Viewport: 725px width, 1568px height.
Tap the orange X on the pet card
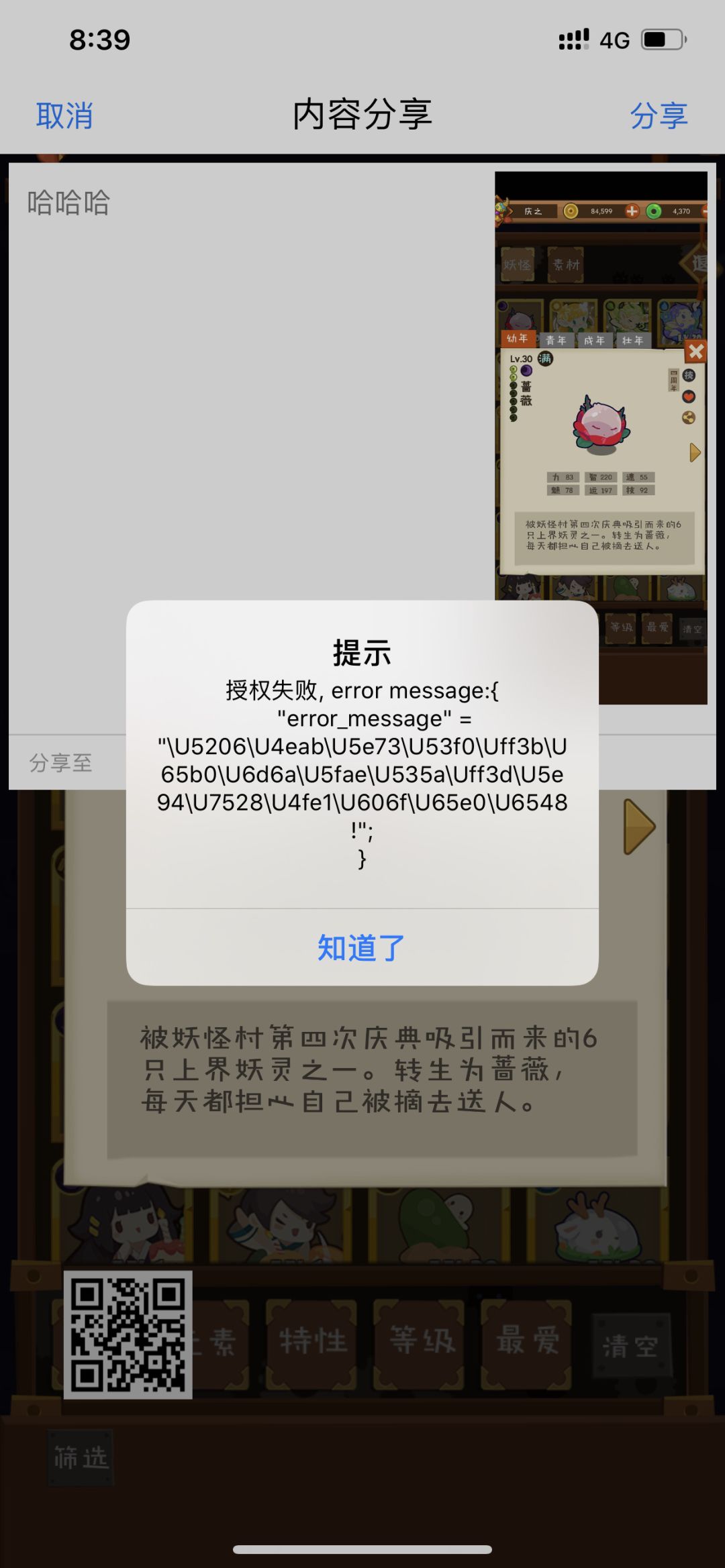point(696,352)
